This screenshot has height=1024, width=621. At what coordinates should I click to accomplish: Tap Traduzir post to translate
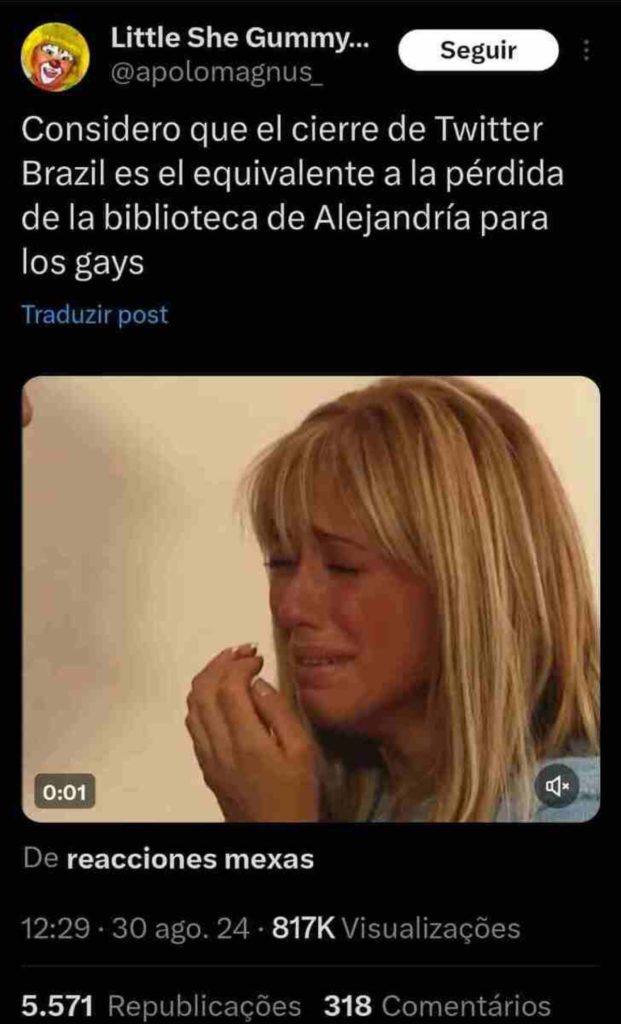point(95,315)
